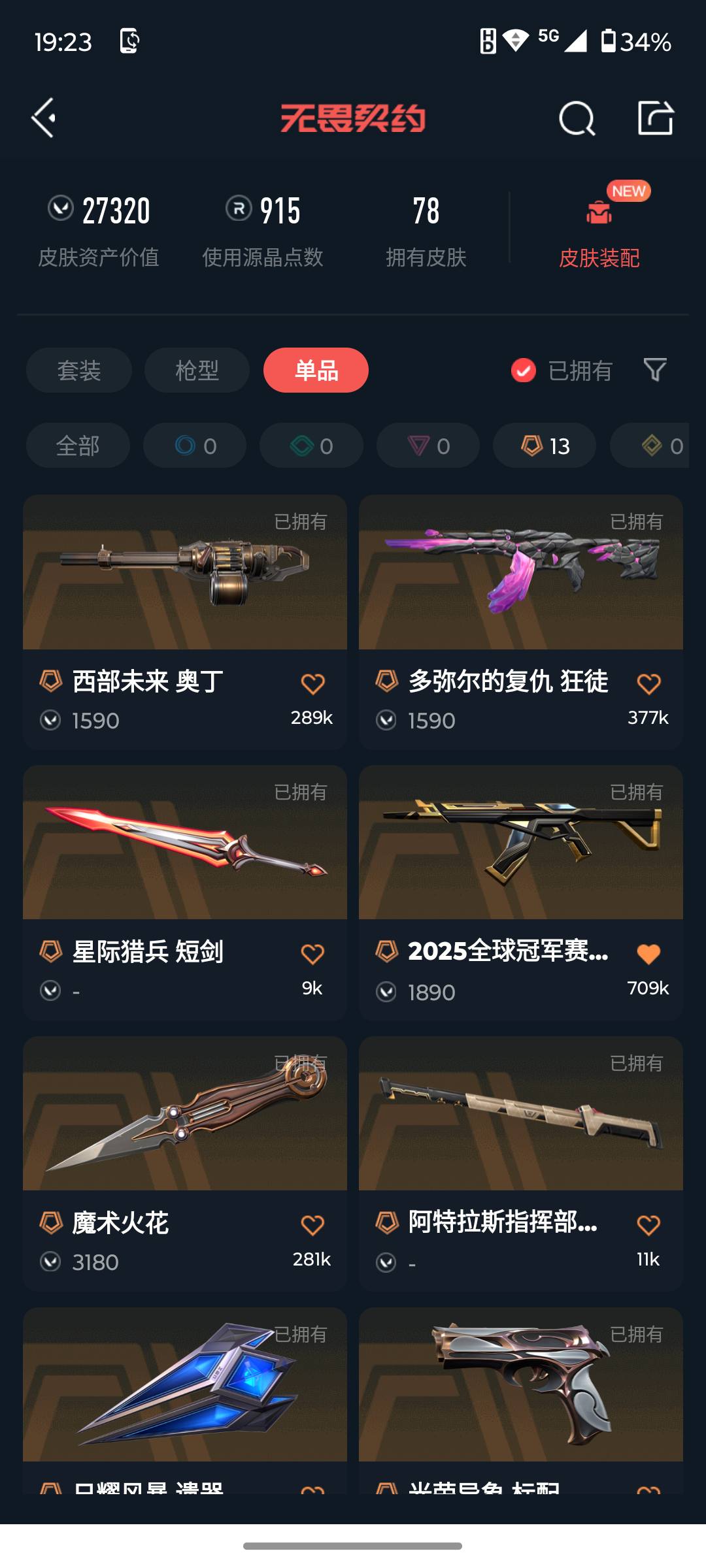Switch to the 套装 tab
This screenshot has height=1568, width=706.
click(x=78, y=370)
